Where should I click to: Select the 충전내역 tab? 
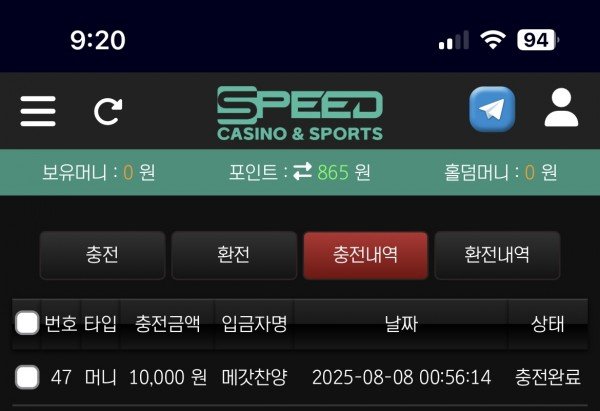(365, 255)
